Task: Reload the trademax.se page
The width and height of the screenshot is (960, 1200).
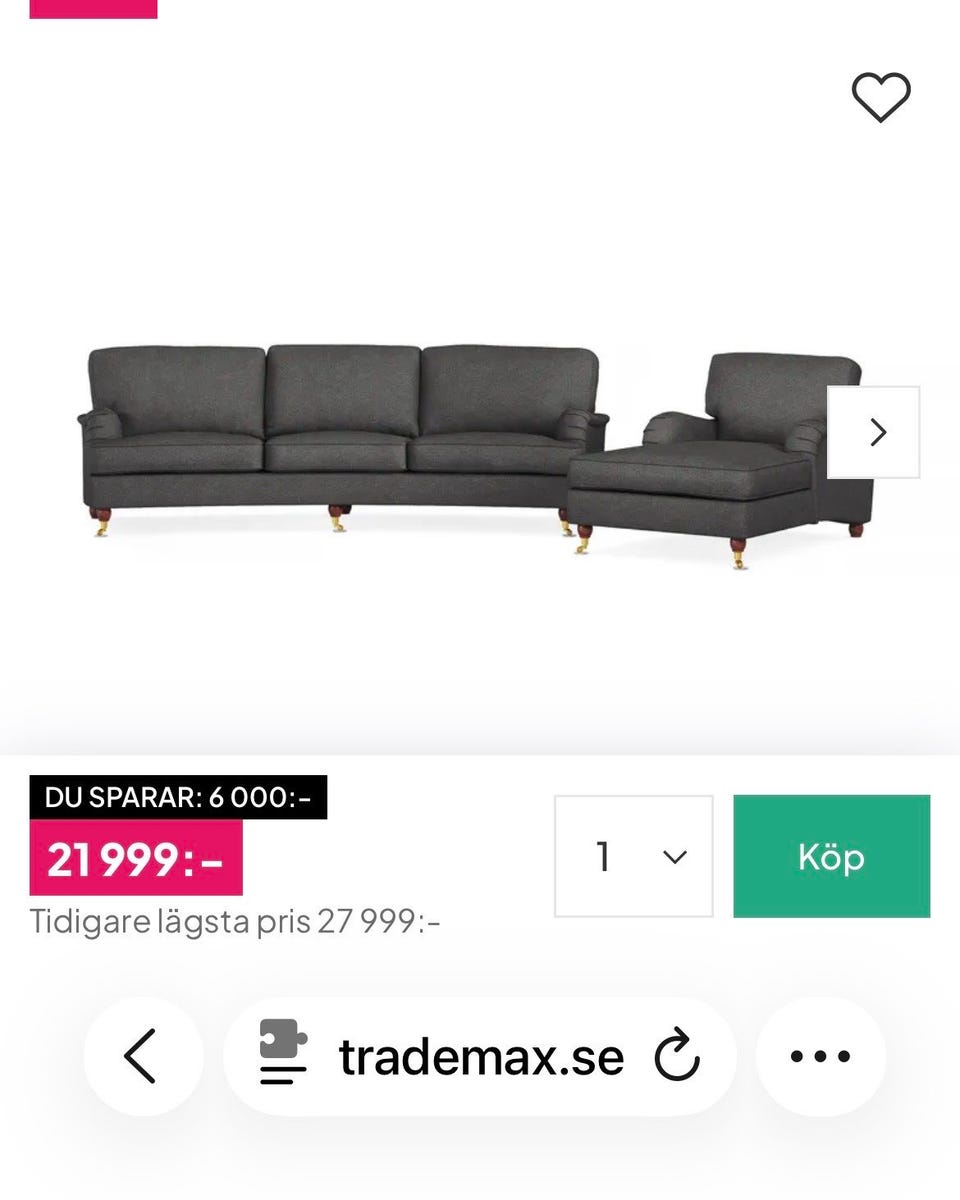Action: pos(680,1055)
